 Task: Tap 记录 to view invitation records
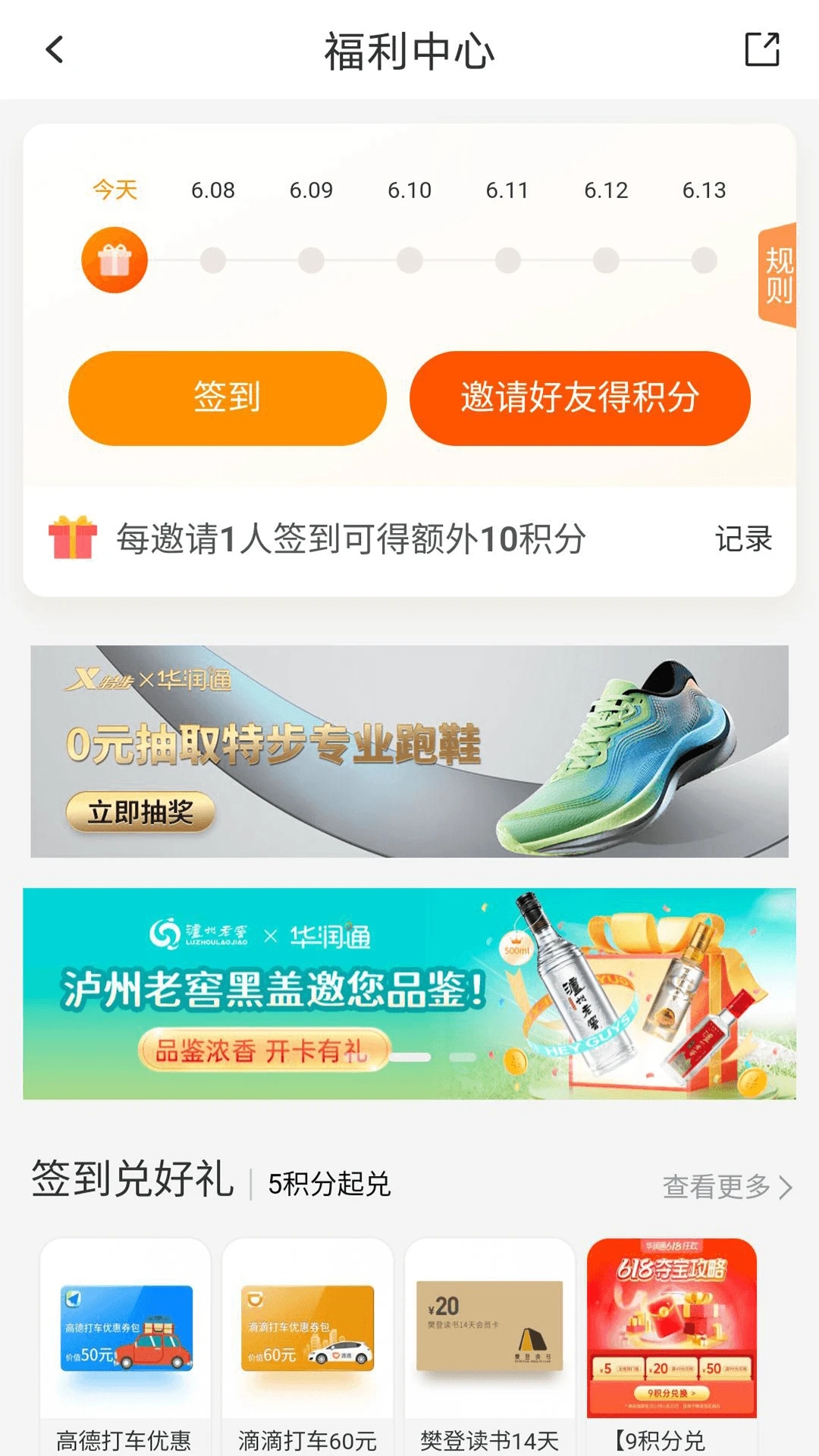(744, 538)
